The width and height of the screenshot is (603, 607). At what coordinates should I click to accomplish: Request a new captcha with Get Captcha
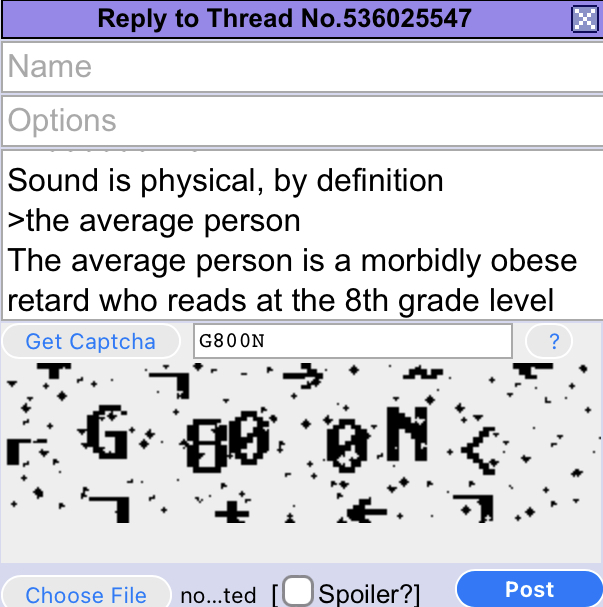point(91,341)
